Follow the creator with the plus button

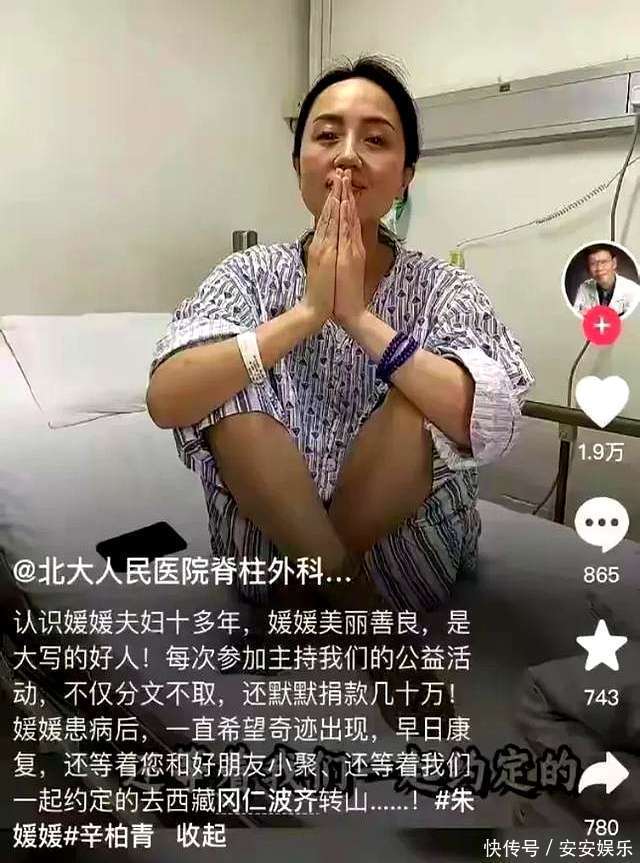[602, 327]
